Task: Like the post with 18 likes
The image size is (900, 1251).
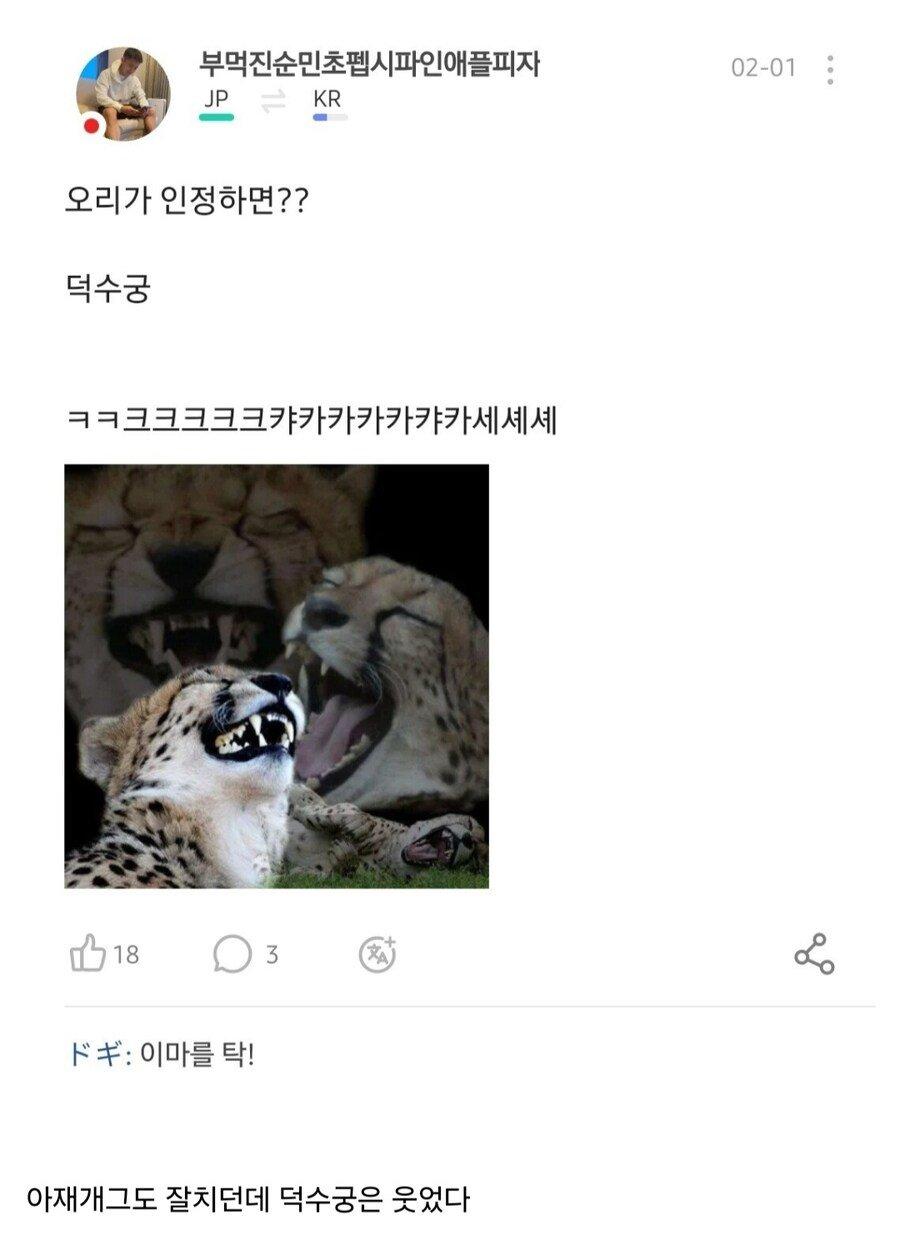Action: pos(88,954)
